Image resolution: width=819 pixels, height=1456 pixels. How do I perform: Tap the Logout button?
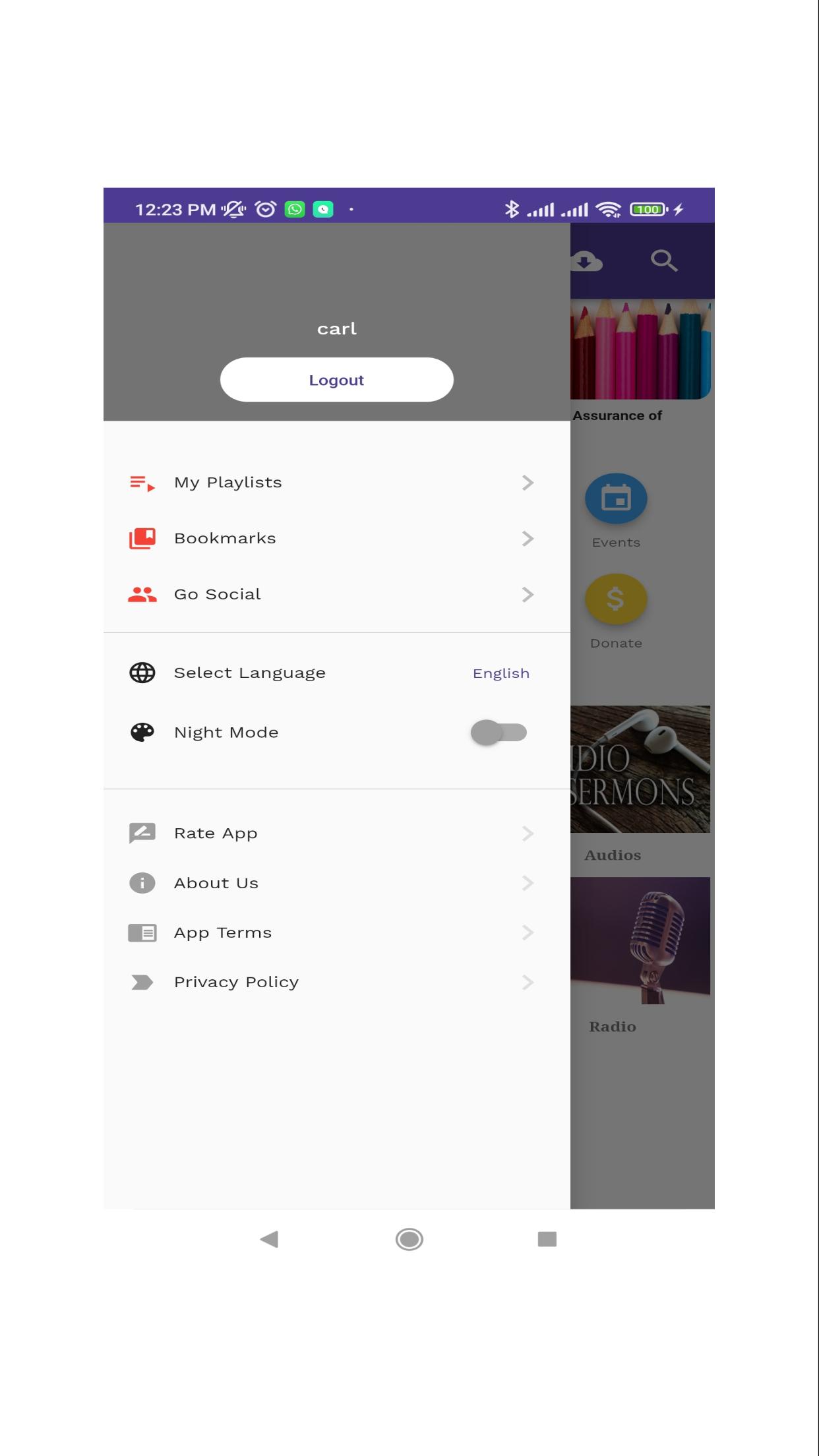[x=336, y=380]
